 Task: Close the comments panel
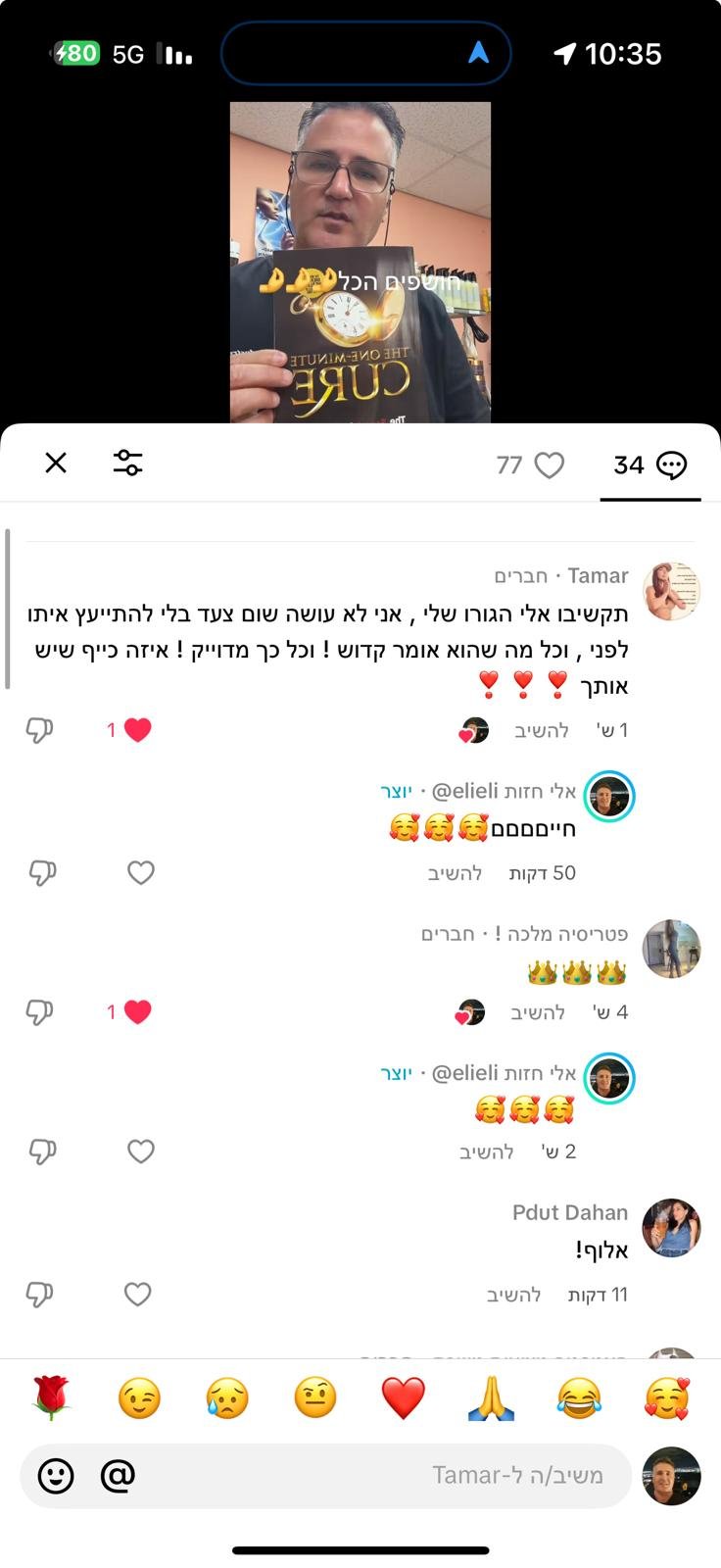point(56,463)
